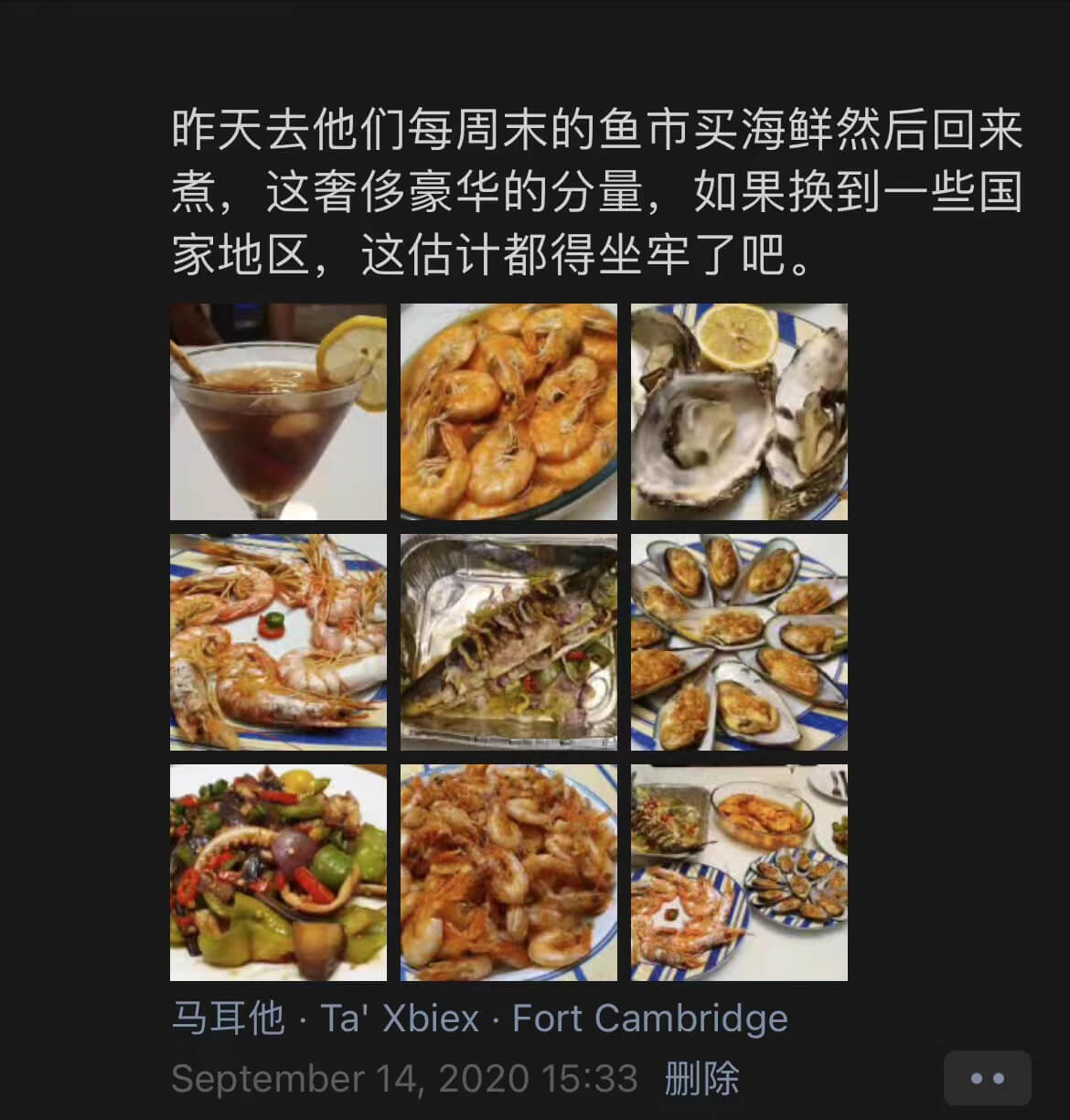The image size is (1070, 1120).
Task: Tap 删除 to delete this post
Action: (x=701, y=1079)
